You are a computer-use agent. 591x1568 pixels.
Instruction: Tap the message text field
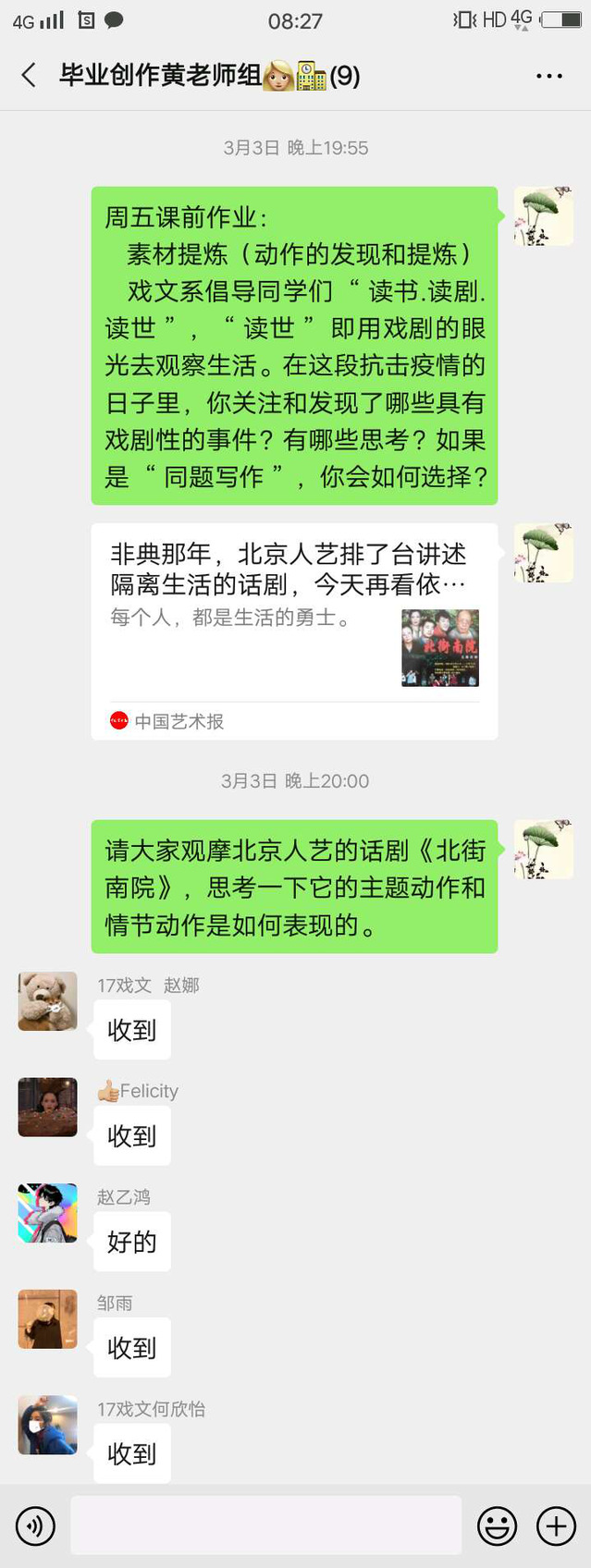pos(266,1525)
